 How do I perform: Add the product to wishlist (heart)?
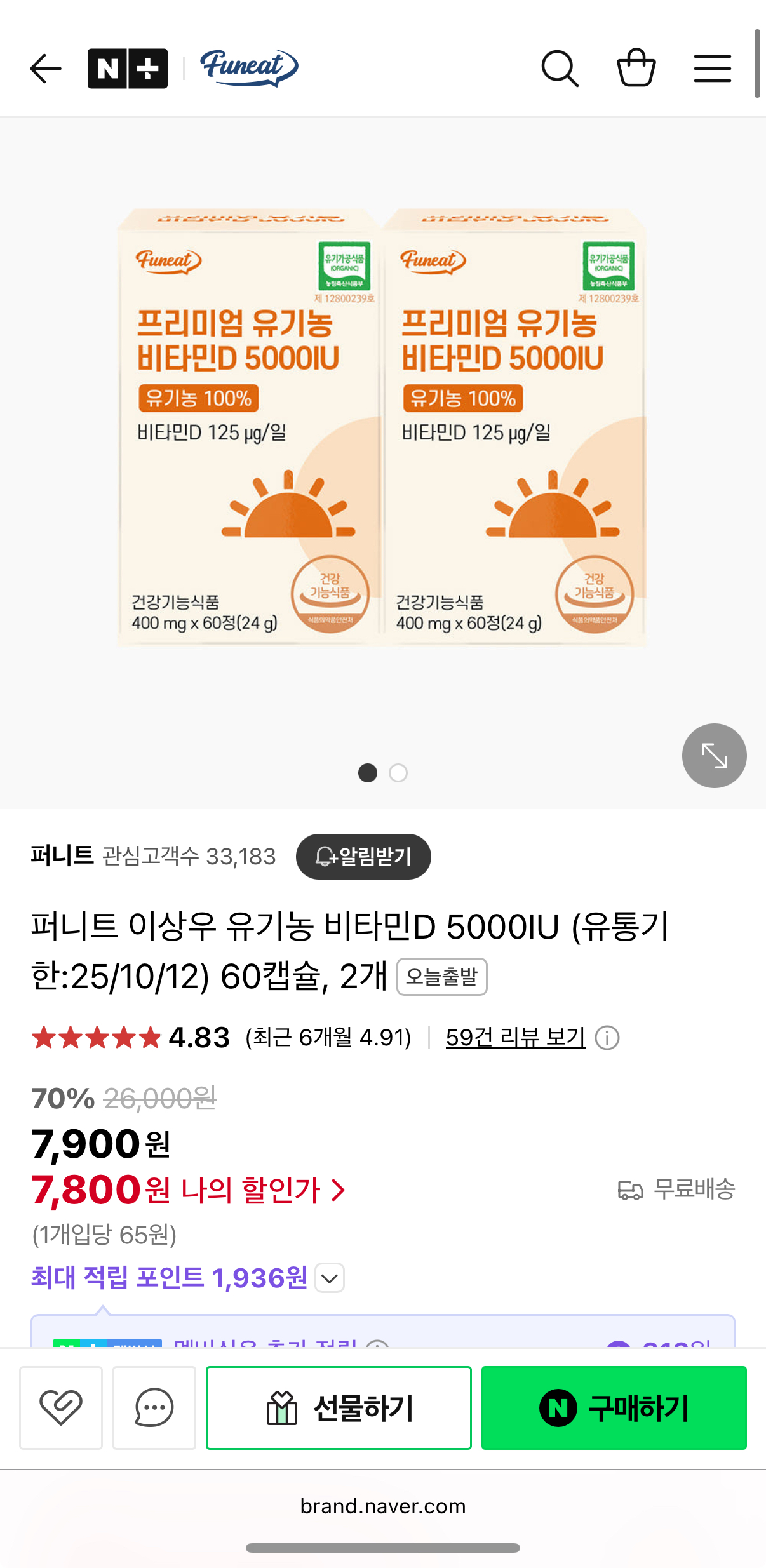coord(61,1407)
